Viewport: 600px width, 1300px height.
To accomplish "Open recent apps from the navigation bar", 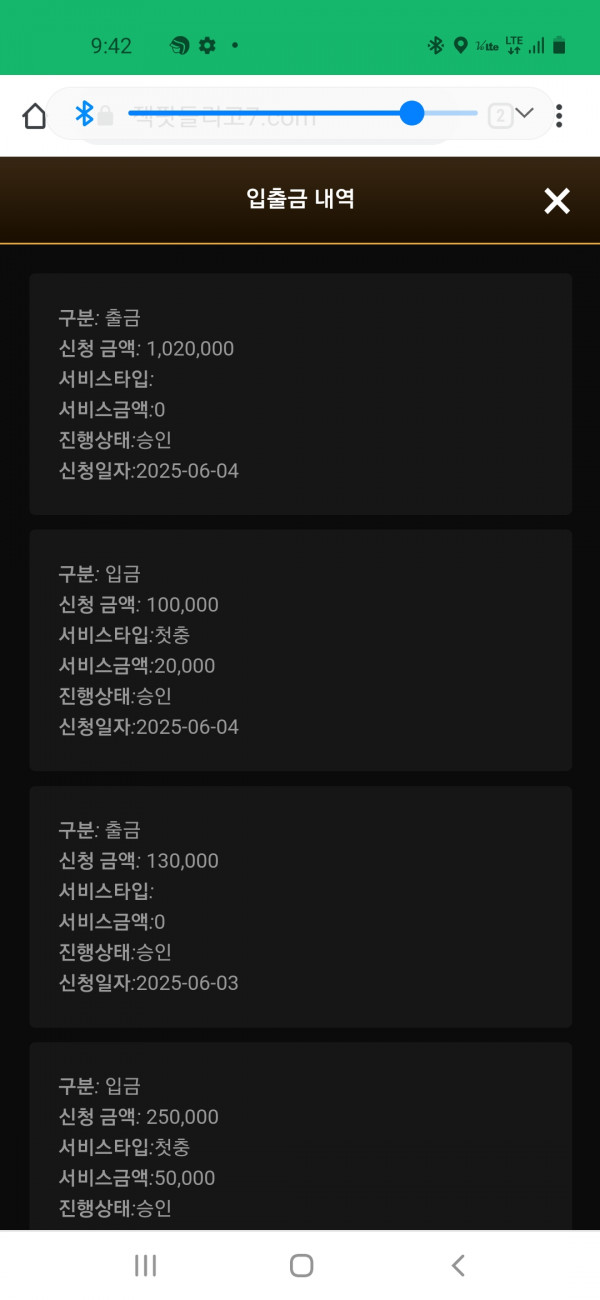I will [145, 1265].
